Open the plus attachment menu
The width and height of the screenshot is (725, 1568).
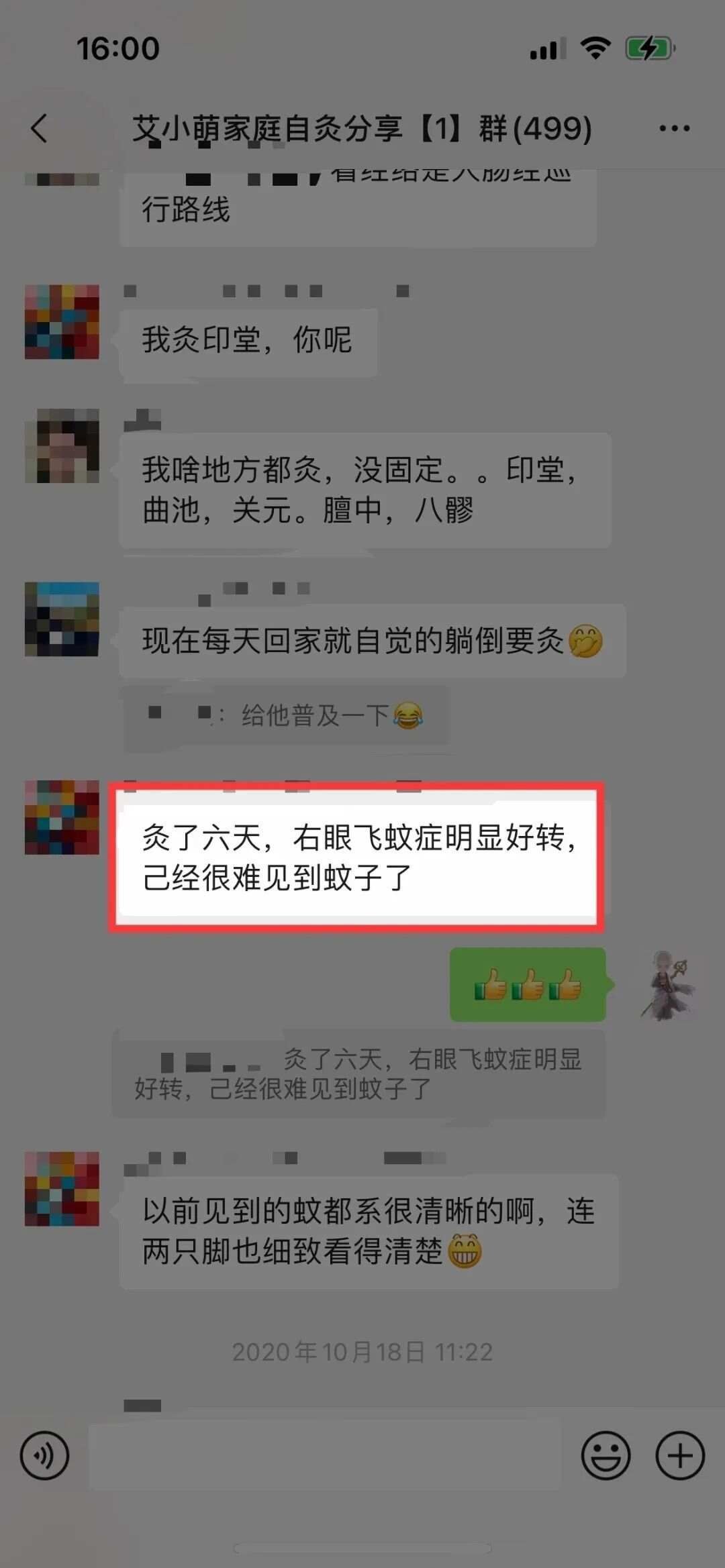pos(679,1455)
